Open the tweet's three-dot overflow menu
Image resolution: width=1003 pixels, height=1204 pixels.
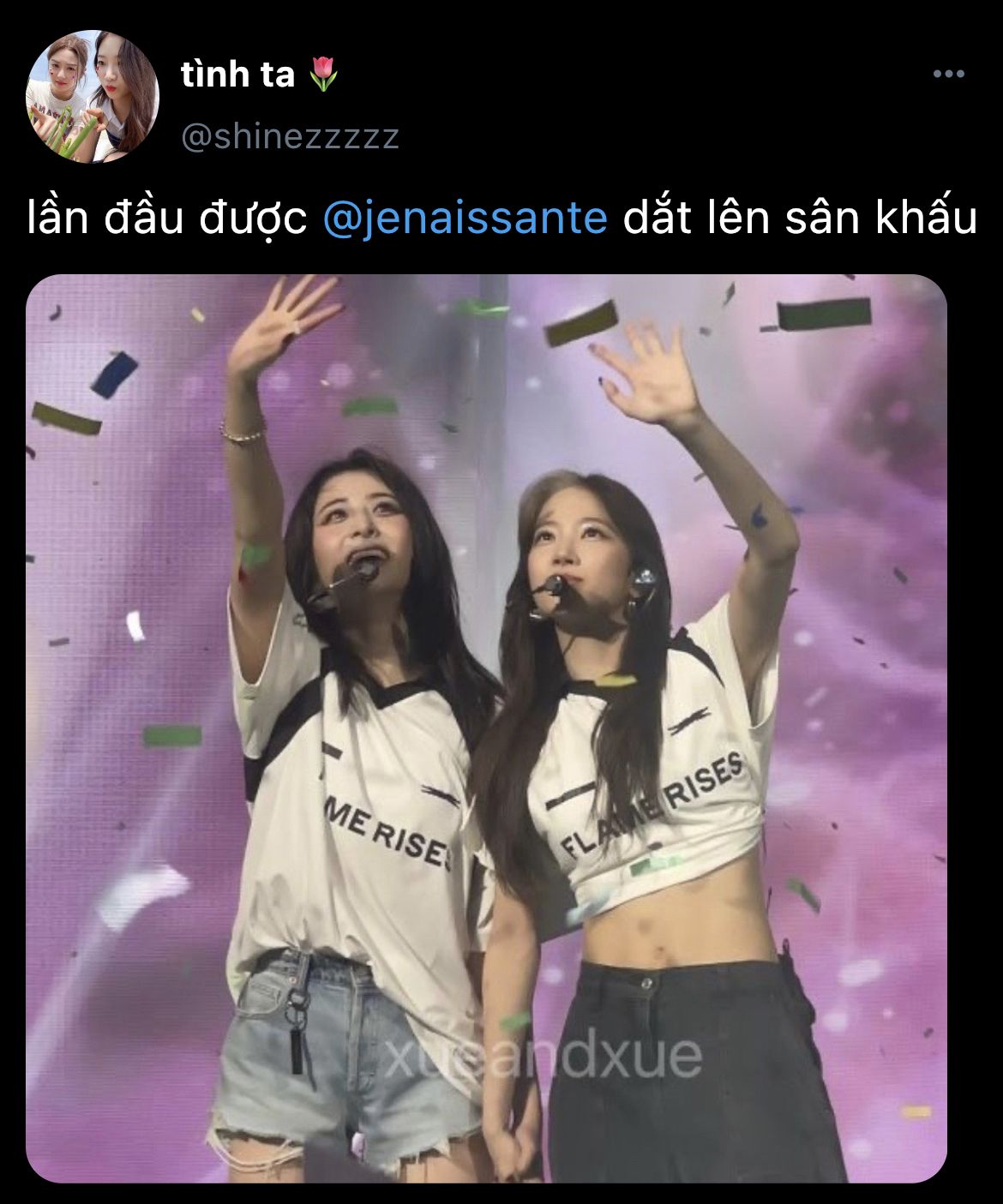coord(948,75)
